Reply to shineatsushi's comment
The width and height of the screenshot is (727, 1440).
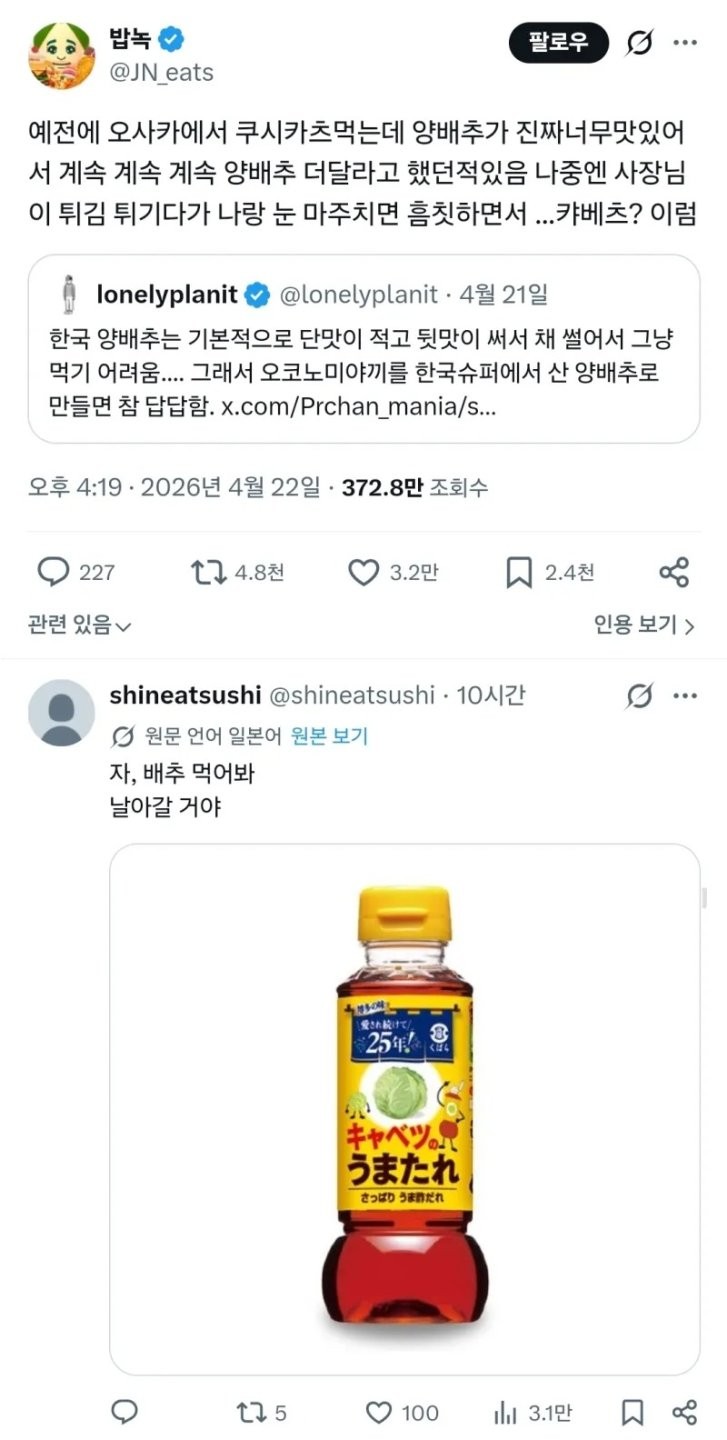point(124,1412)
